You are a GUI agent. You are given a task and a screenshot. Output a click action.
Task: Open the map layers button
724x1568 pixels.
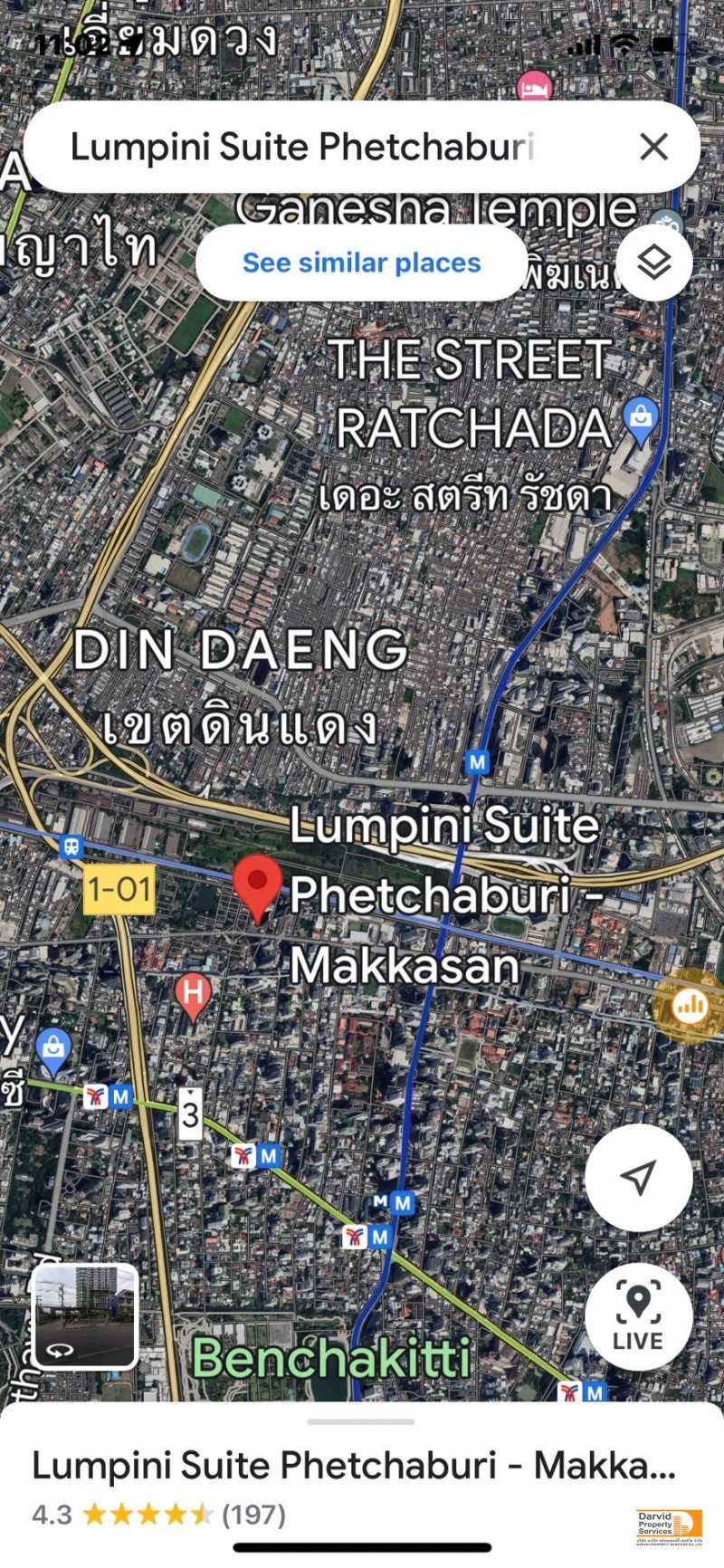click(654, 263)
